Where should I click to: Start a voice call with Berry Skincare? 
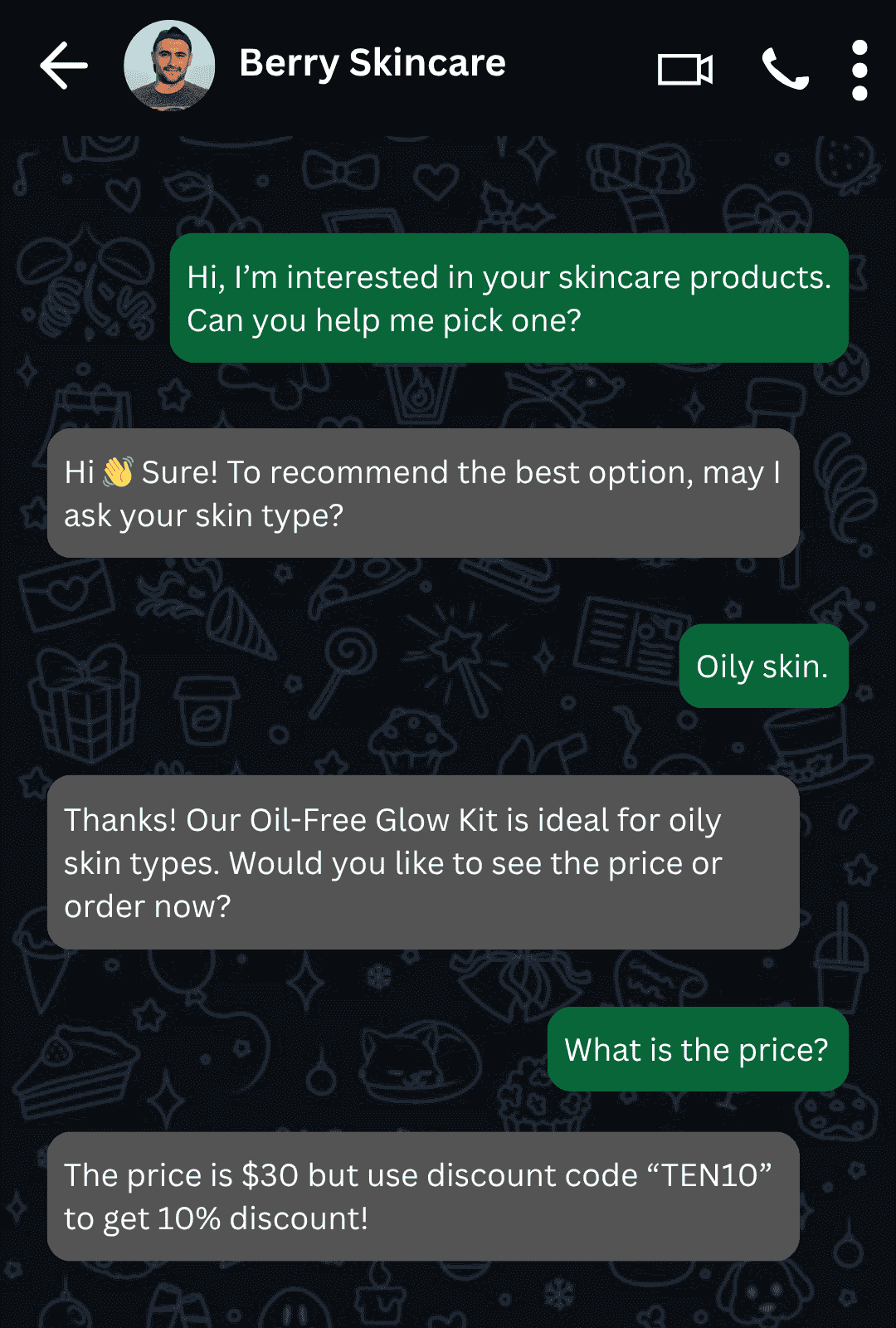click(x=785, y=69)
